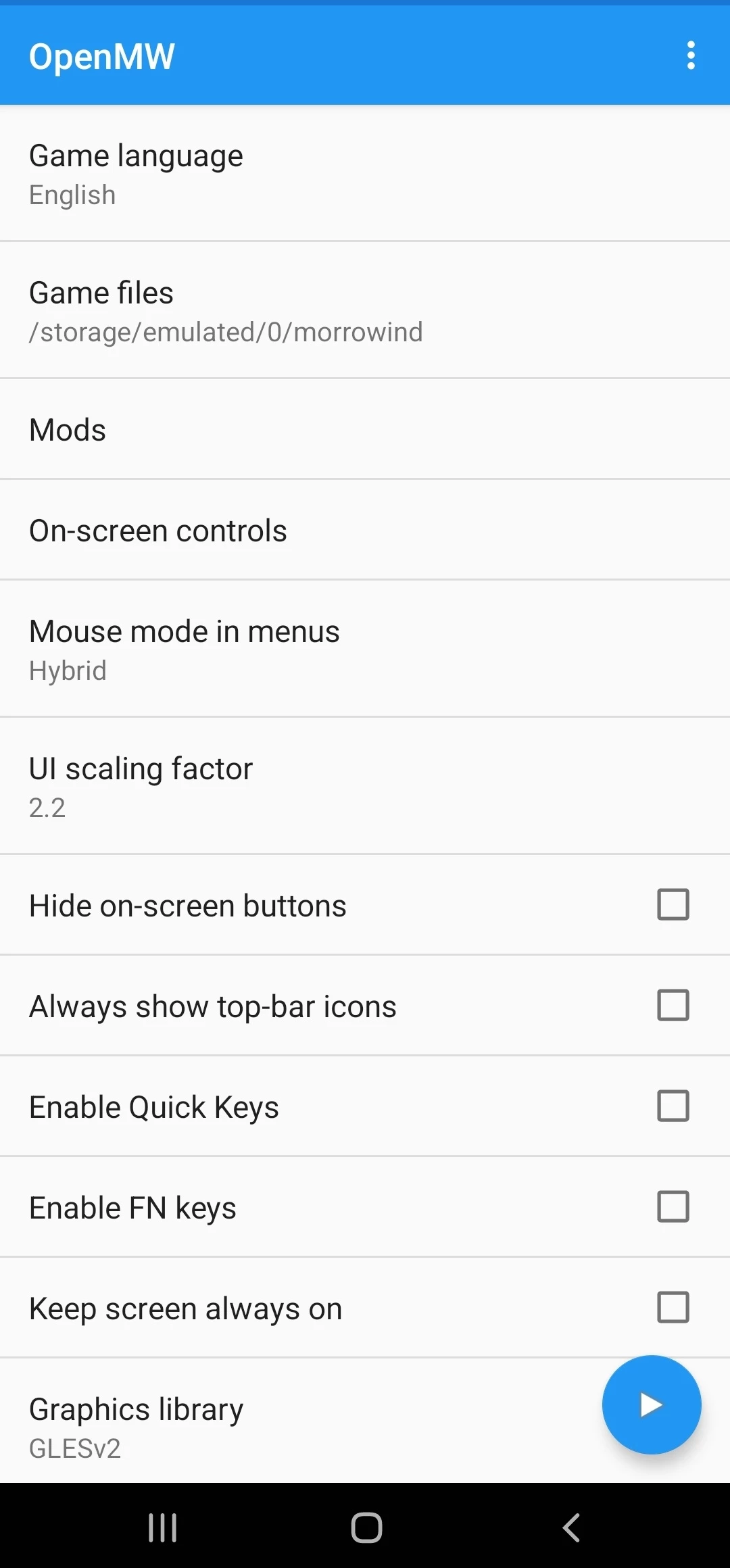Image resolution: width=730 pixels, height=1568 pixels.
Task: Enable Always show top-bar icons
Action: pyautogui.click(x=673, y=1006)
